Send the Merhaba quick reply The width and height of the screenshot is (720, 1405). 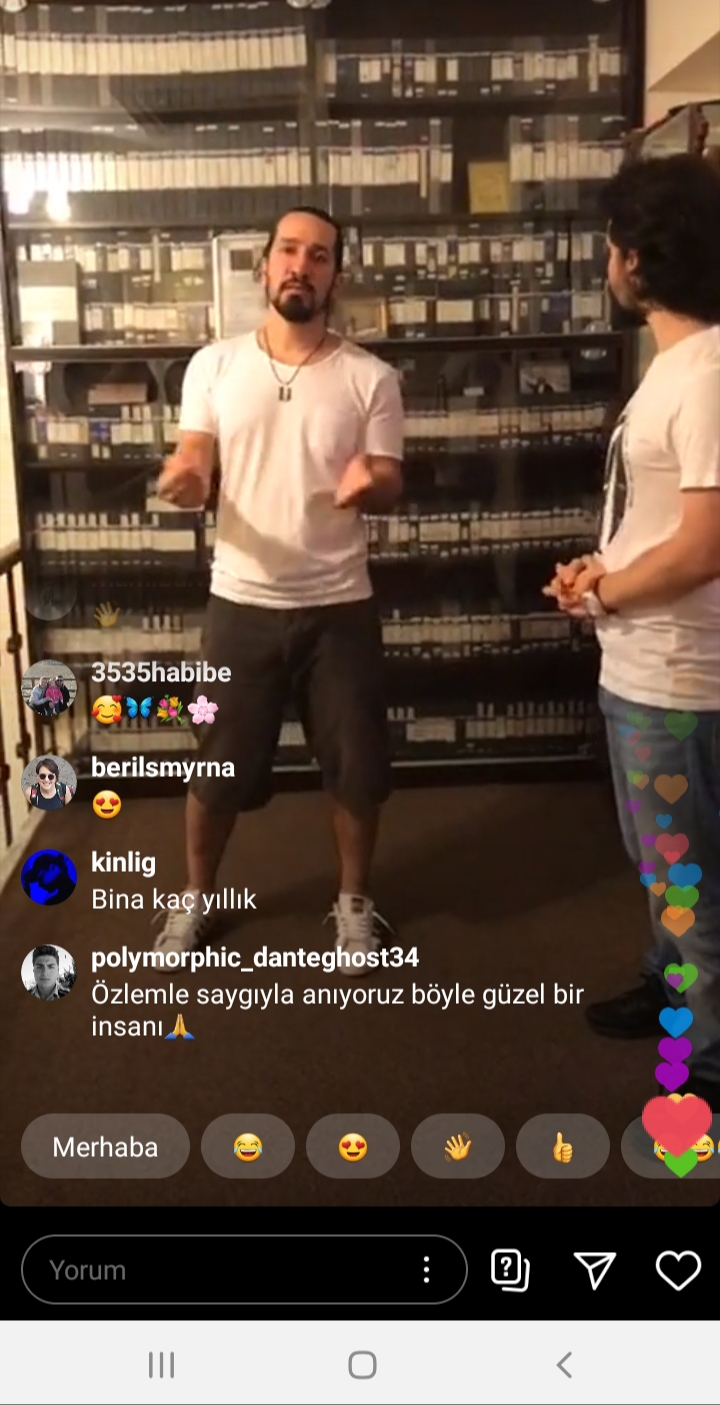(105, 1147)
